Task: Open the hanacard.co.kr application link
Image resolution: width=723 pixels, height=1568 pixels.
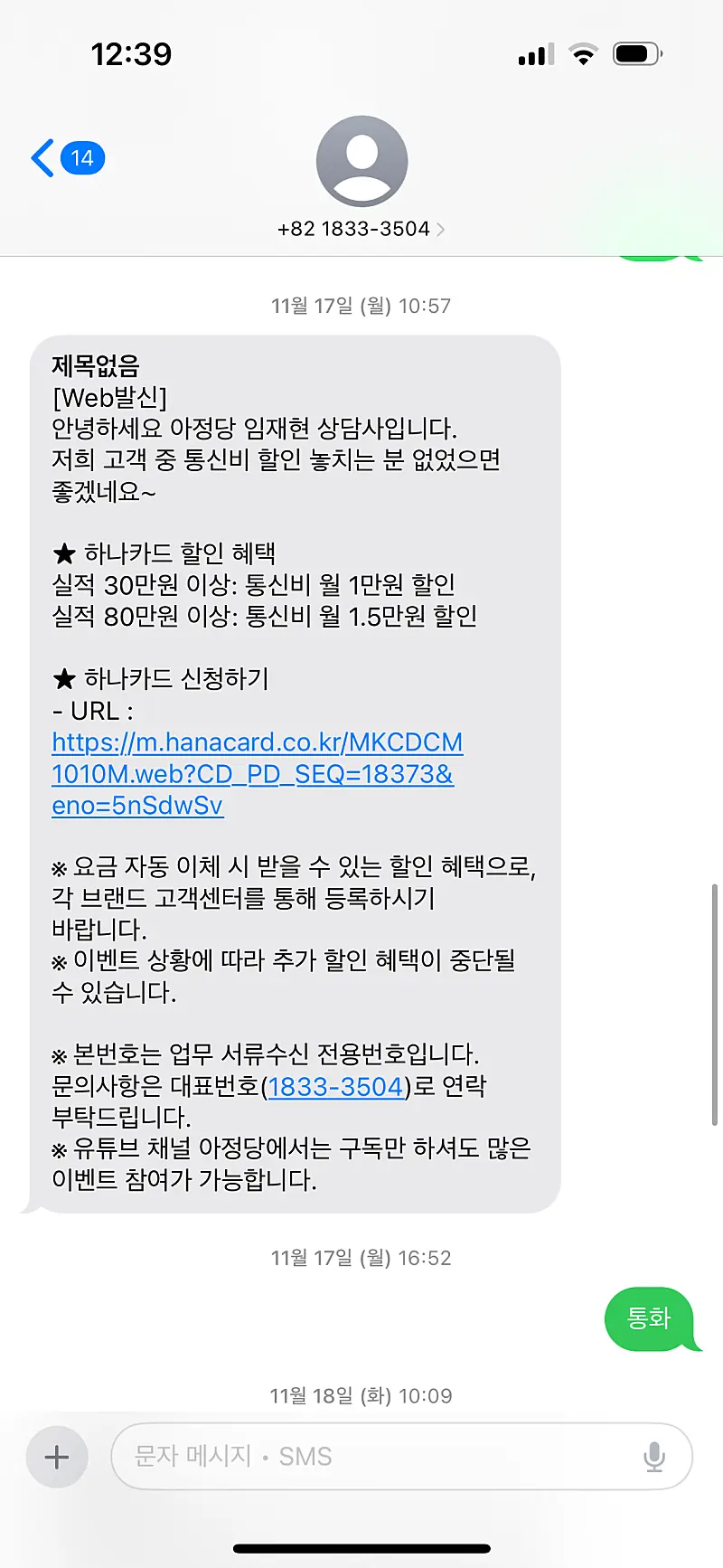Action: [x=257, y=773]
